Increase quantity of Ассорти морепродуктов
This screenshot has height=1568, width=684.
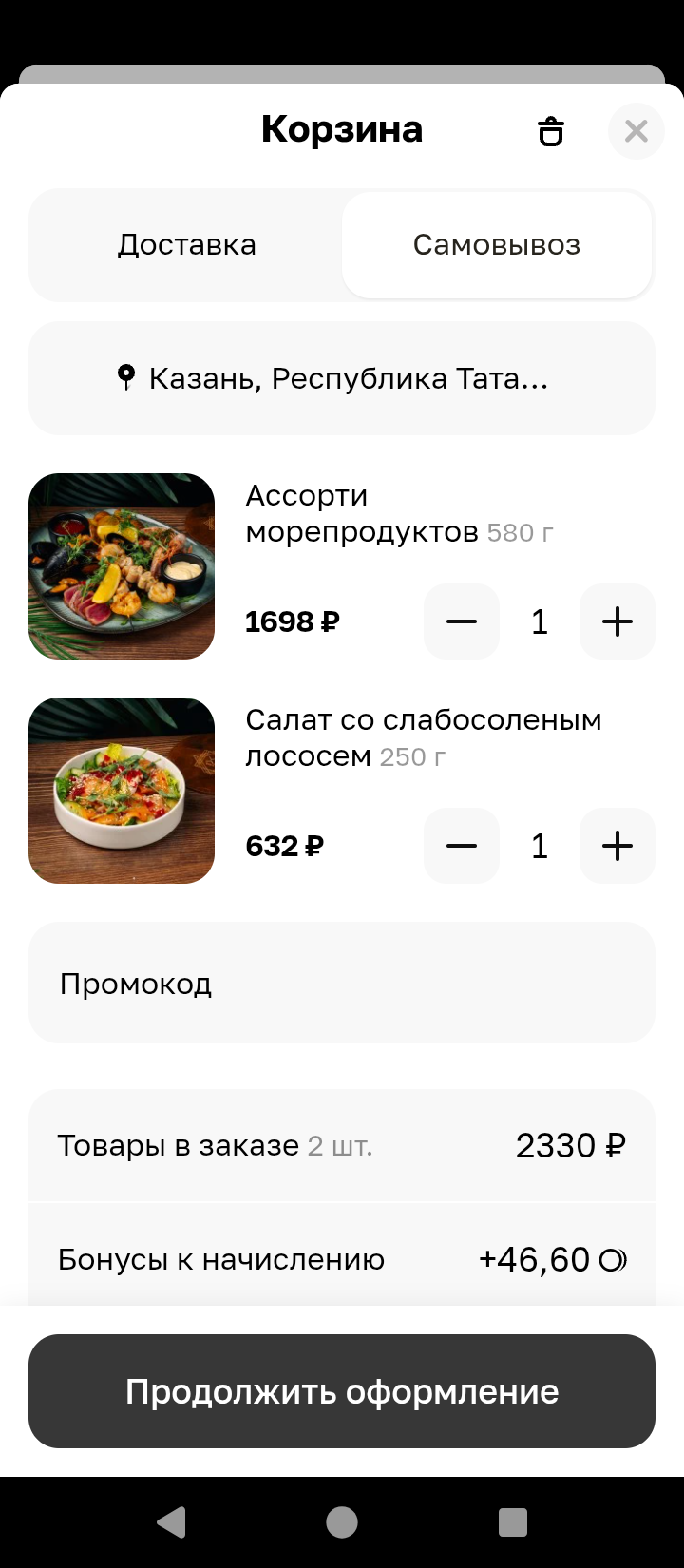[617, 621]
